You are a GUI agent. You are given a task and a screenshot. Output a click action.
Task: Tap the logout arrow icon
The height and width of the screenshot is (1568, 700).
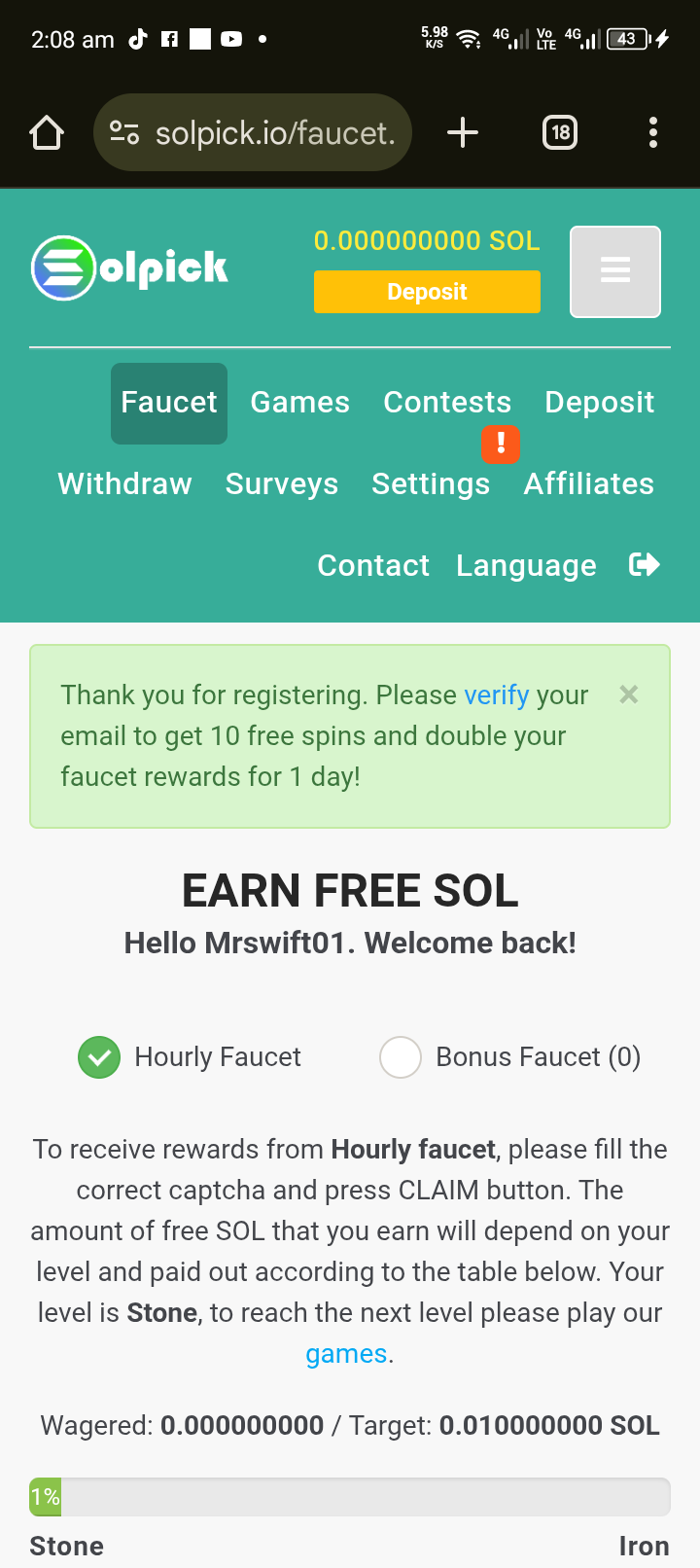pos(645,565)
